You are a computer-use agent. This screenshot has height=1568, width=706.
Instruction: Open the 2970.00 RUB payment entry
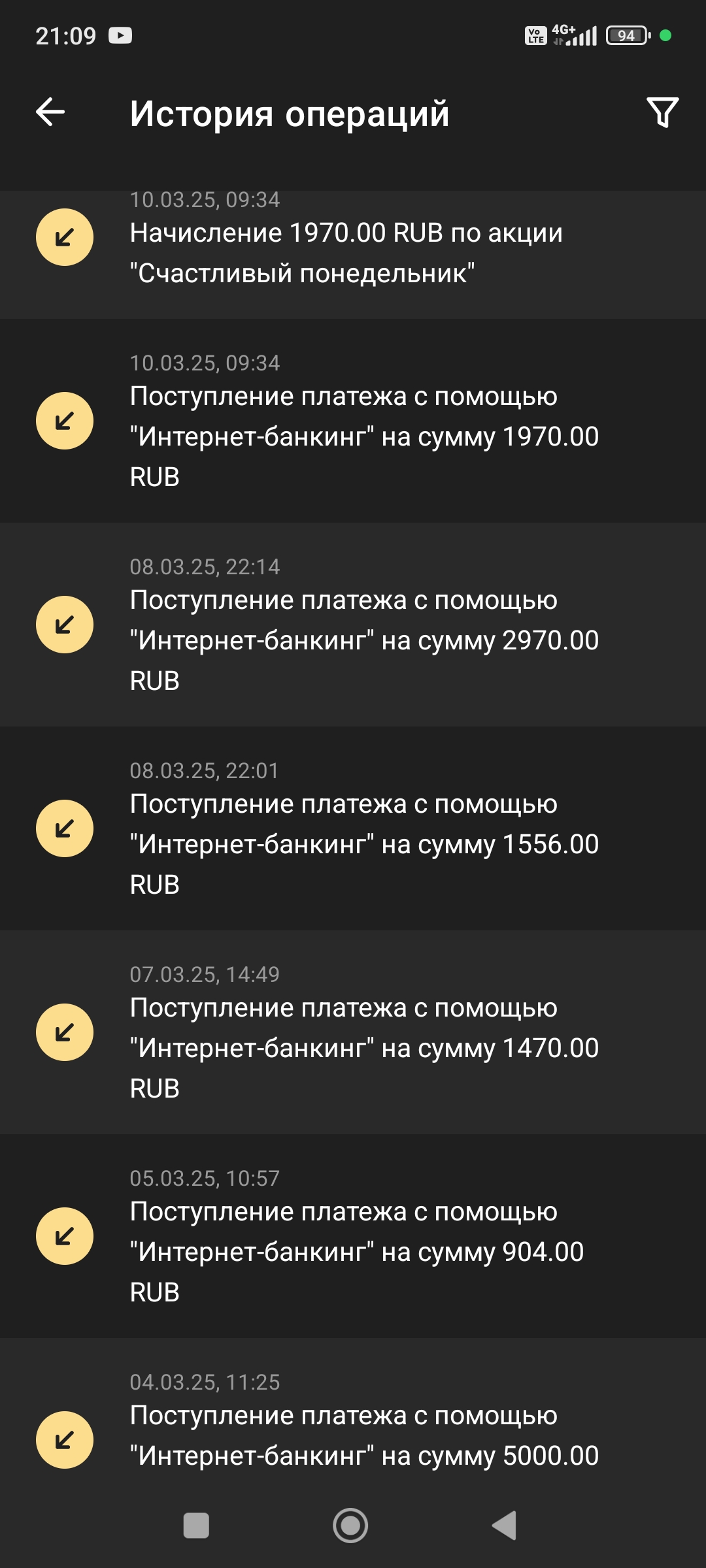coord(353,625)
